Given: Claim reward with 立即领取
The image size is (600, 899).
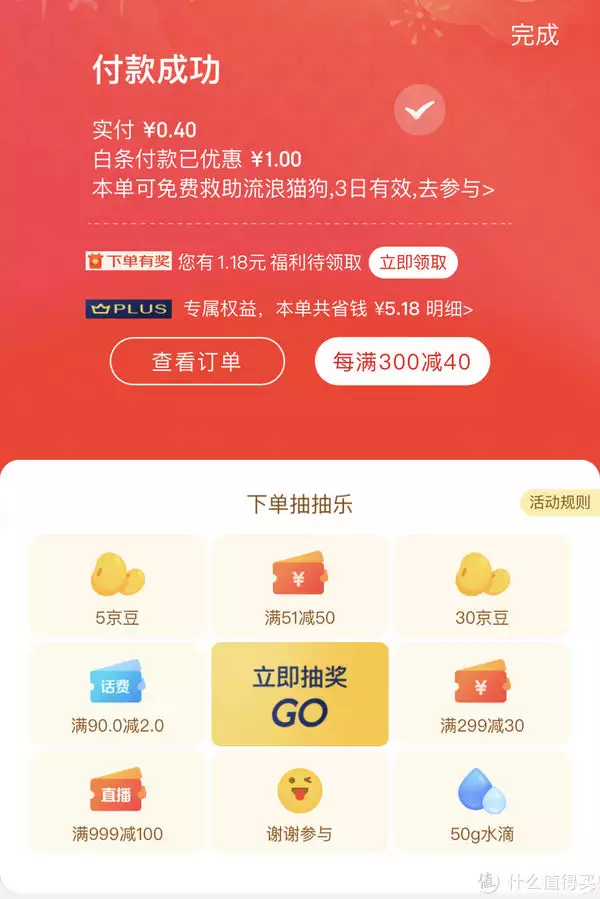Looking at the screenshot, I should click(x=414, y=263).
